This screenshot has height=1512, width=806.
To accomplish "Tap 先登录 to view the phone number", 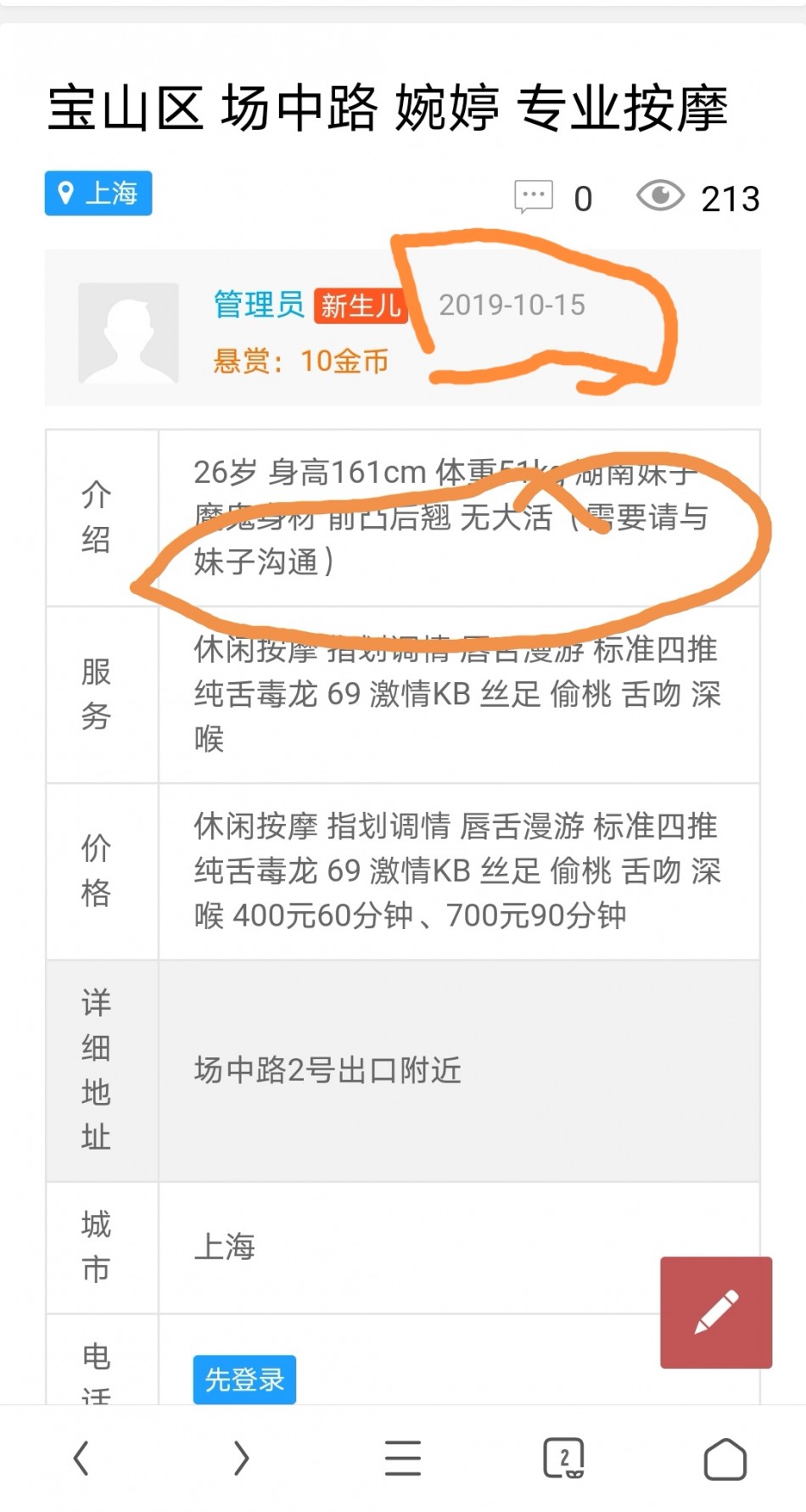I will pos(244,1379).
